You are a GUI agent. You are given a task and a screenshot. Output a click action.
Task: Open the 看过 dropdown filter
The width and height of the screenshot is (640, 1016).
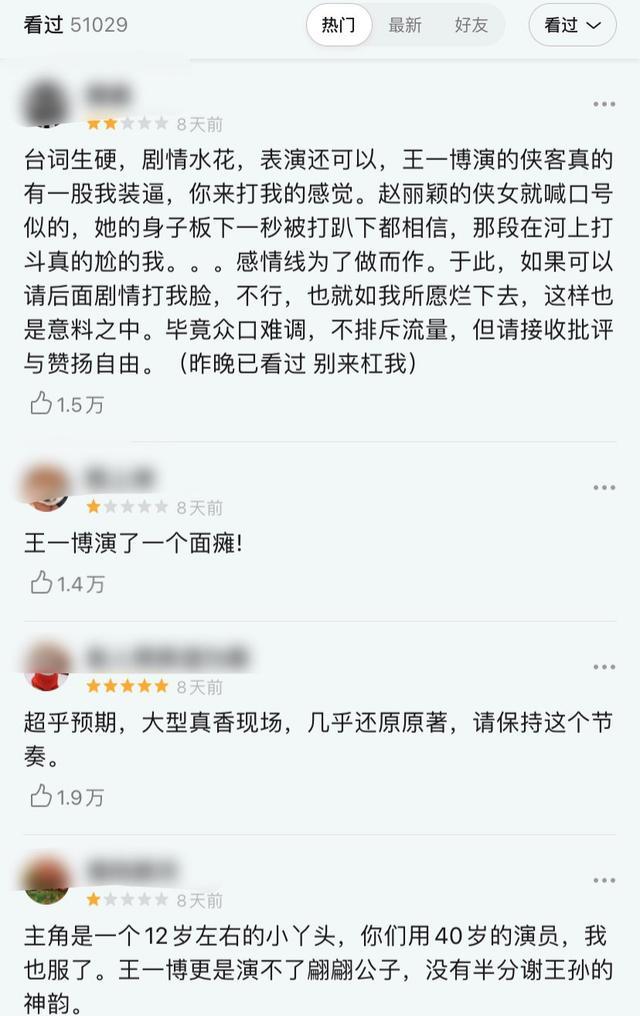(x=572, y=25)
